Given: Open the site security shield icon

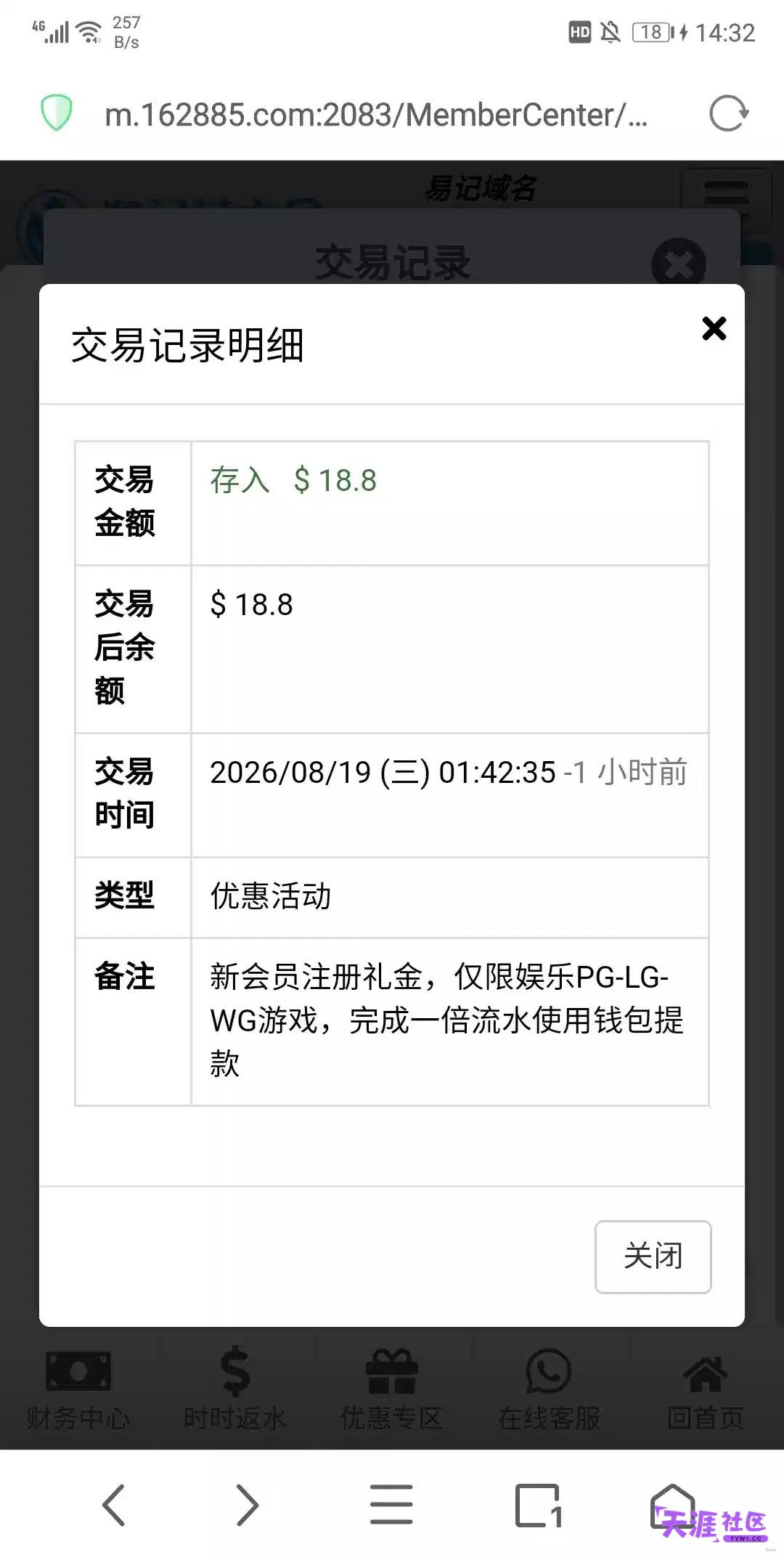Looking at the screenshot, I should 56,113.
